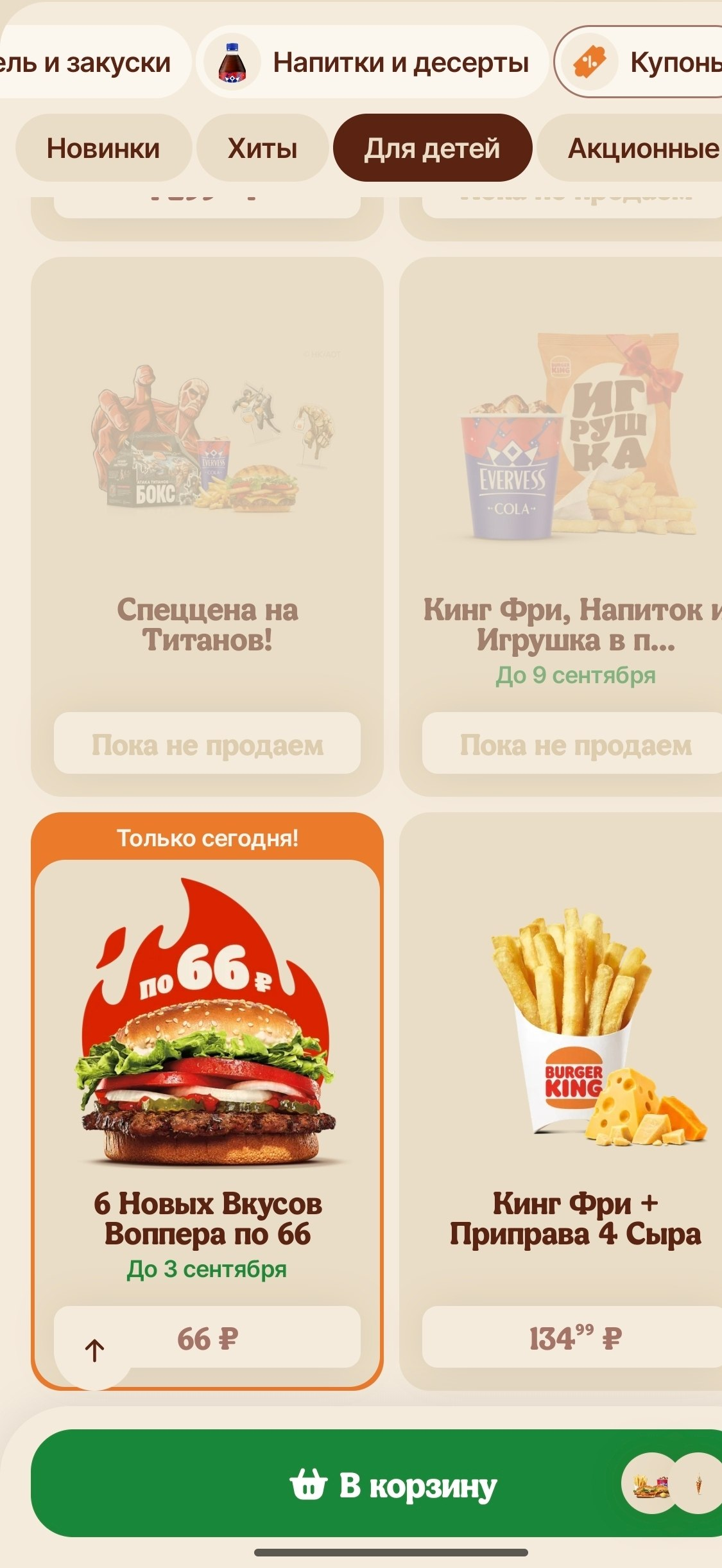This screenshot has width=722, height=1568.
Task: Tap the scroll-to-top arrow button
Action: click(x=94, y=1351)
